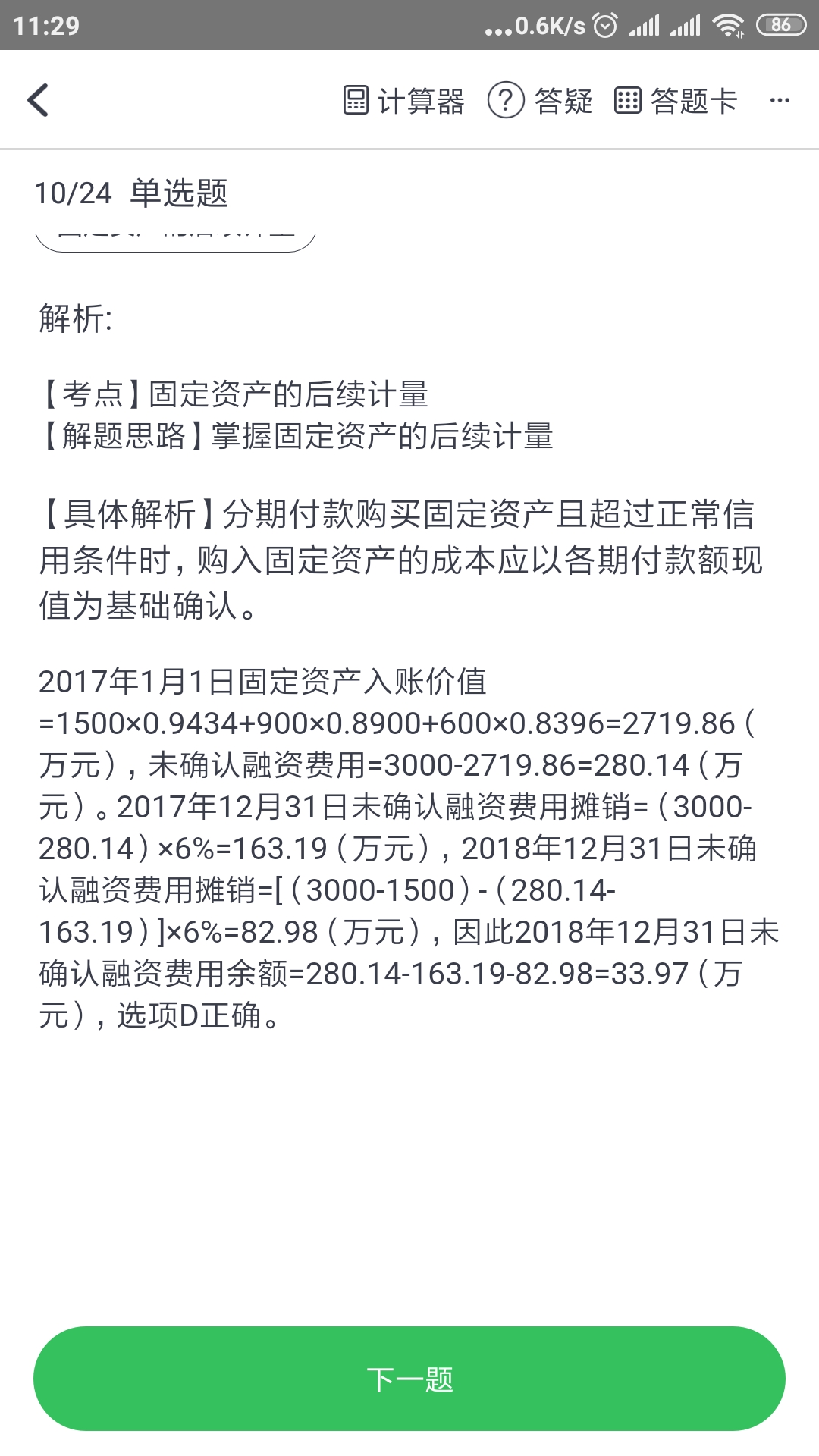Open the 答题卡 answer sheet
The width and height of the screenshot is (819, 1456).
[675, 100]
